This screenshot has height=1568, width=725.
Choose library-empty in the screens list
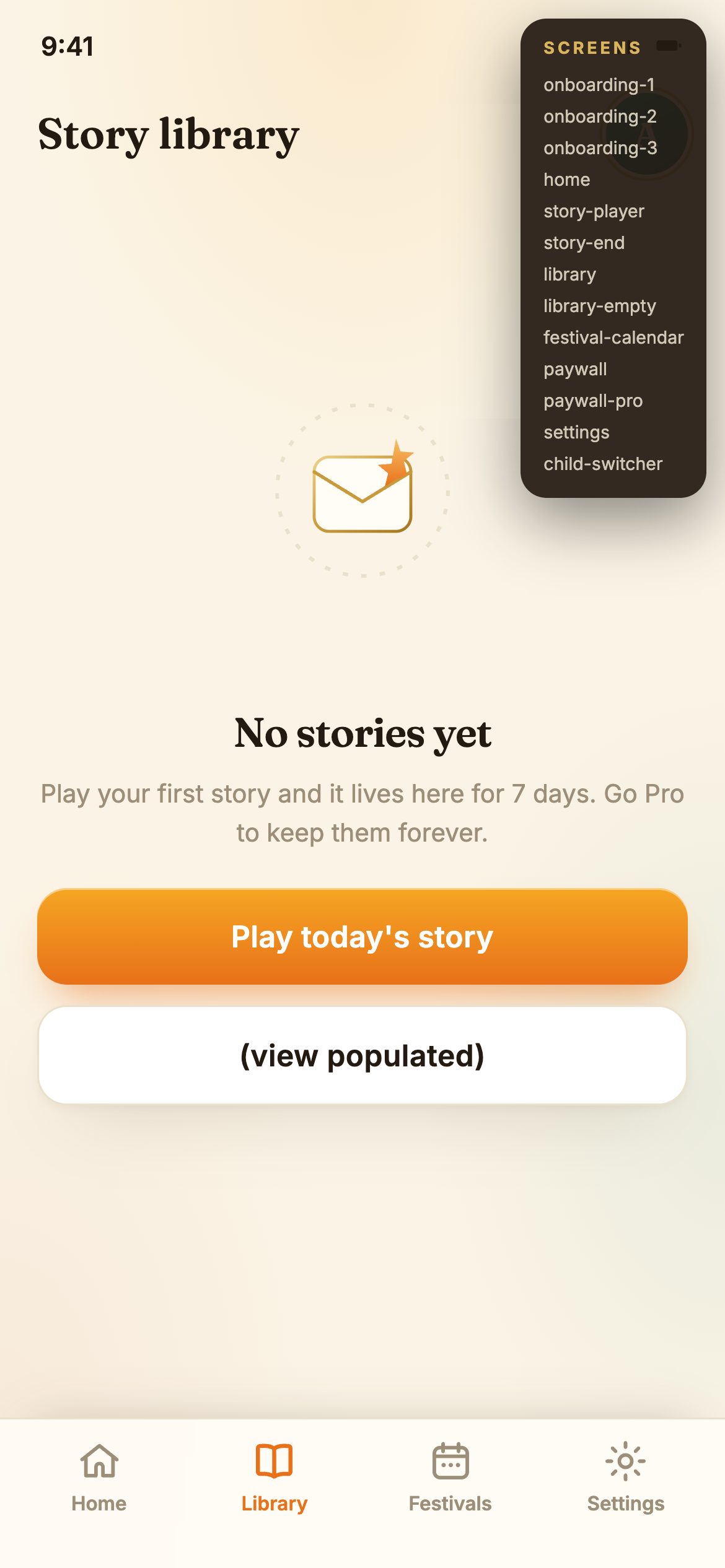tap(599, 306)
